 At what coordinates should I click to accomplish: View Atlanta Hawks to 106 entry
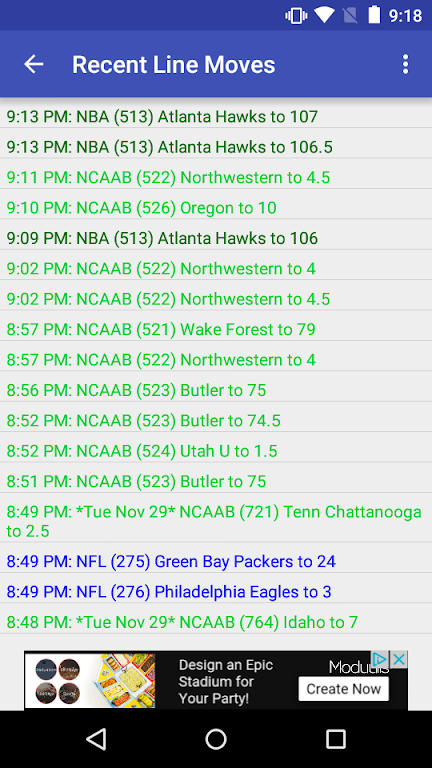coord(216,238)
